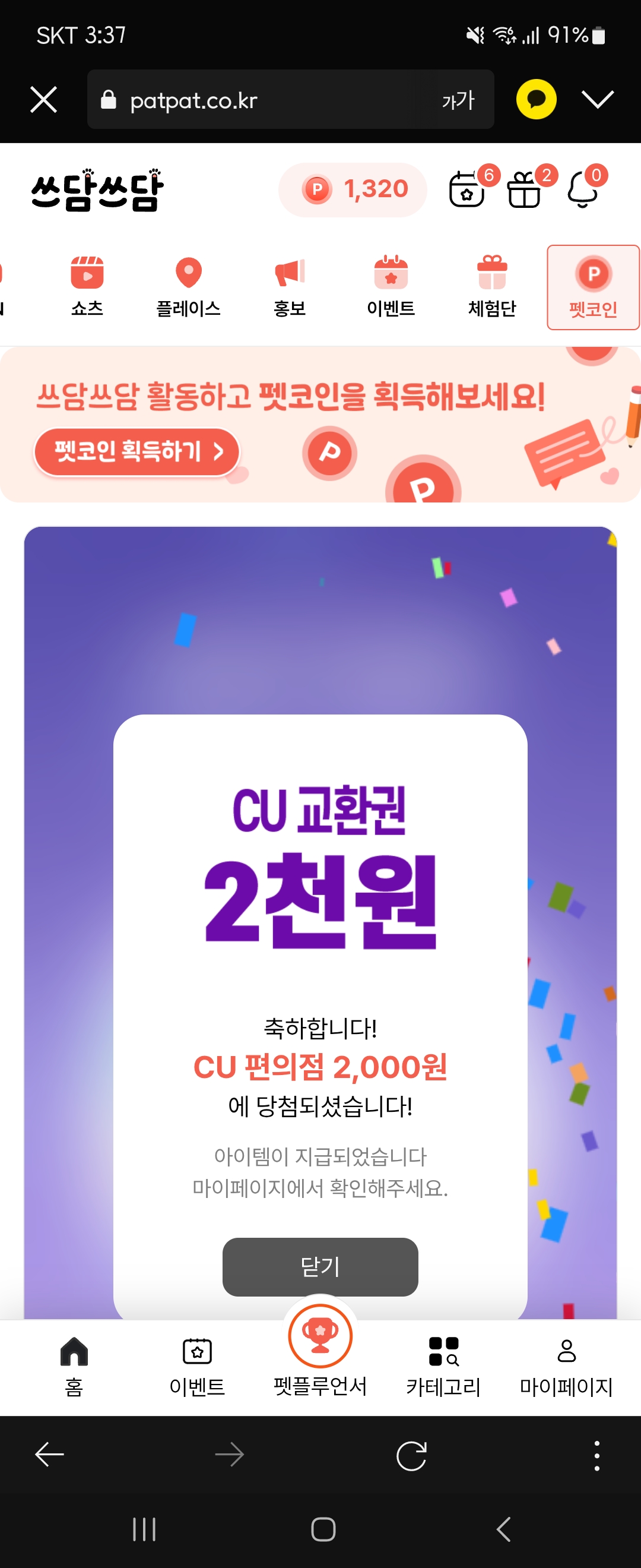Go to 홈 in bottom navigation
This screenshot has width=641, height=1568.
74,1366
